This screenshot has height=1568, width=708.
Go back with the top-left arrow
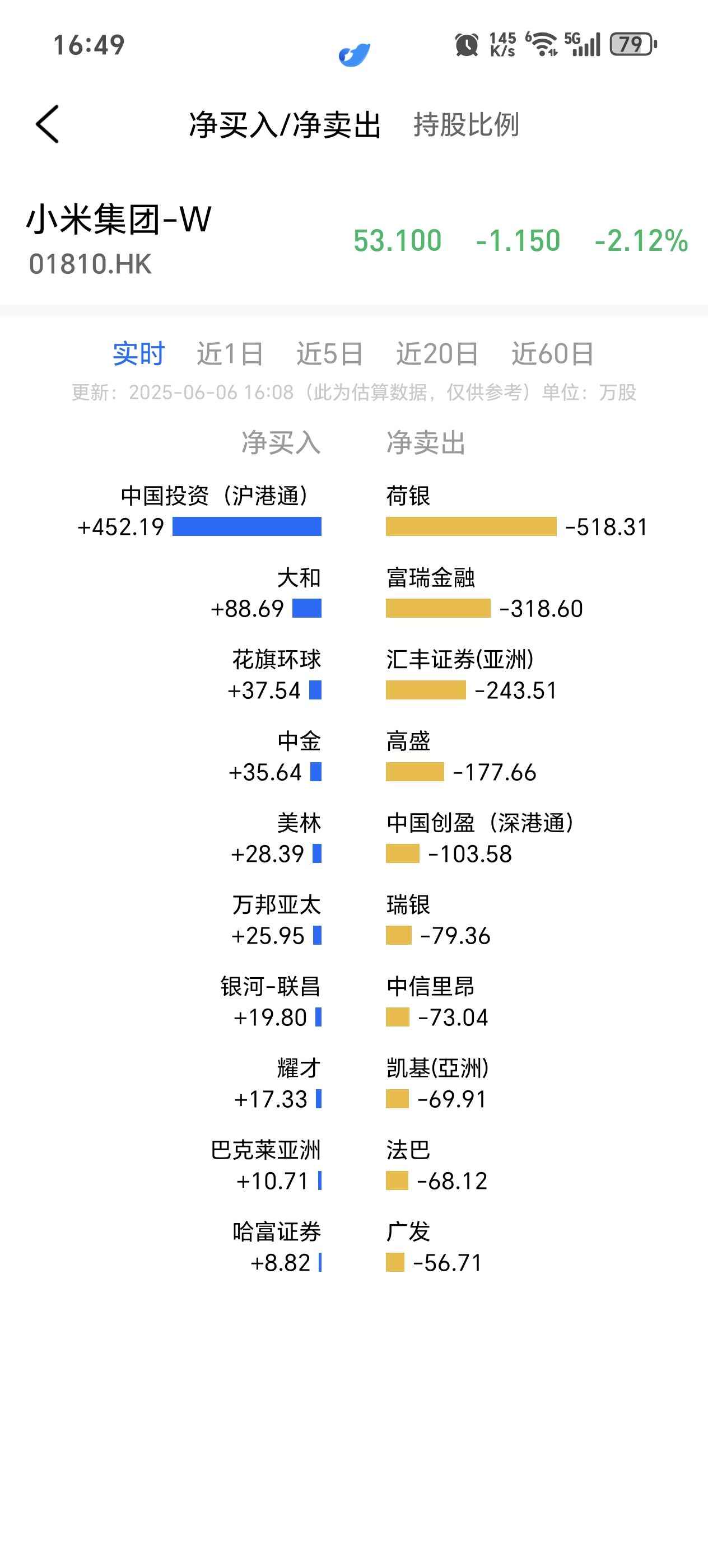pos(48,124)
